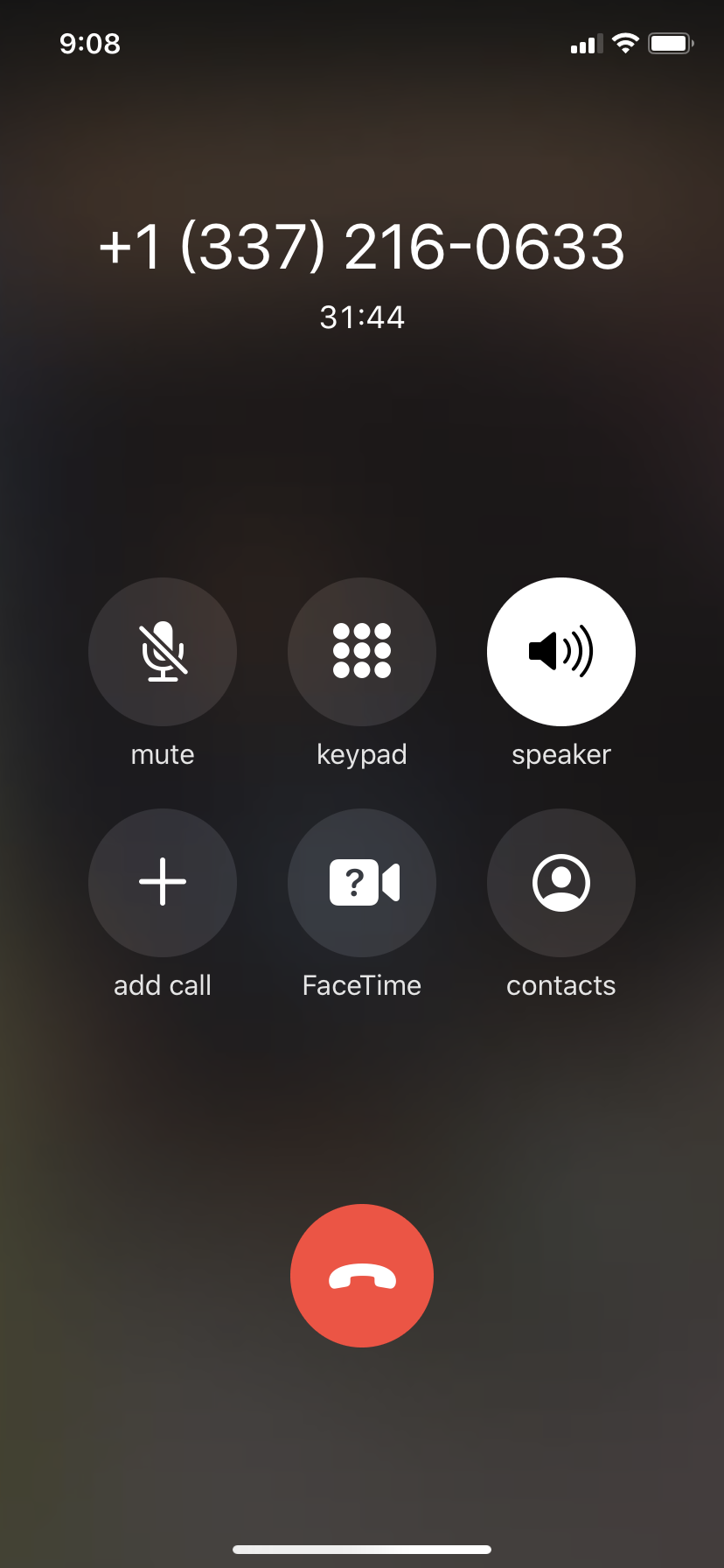Switch to a FaceTime video call
Screen dimensions: 724x1568
362,882
